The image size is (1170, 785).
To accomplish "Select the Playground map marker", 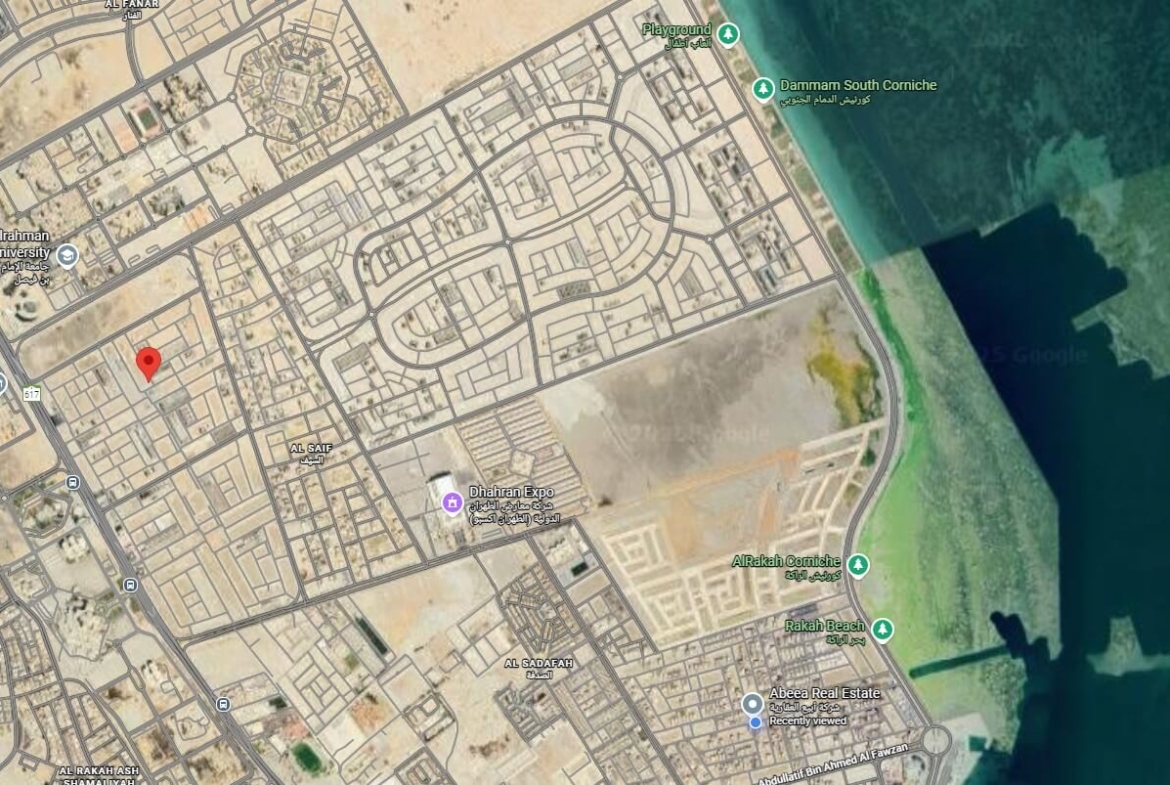I will pos(728,36).
